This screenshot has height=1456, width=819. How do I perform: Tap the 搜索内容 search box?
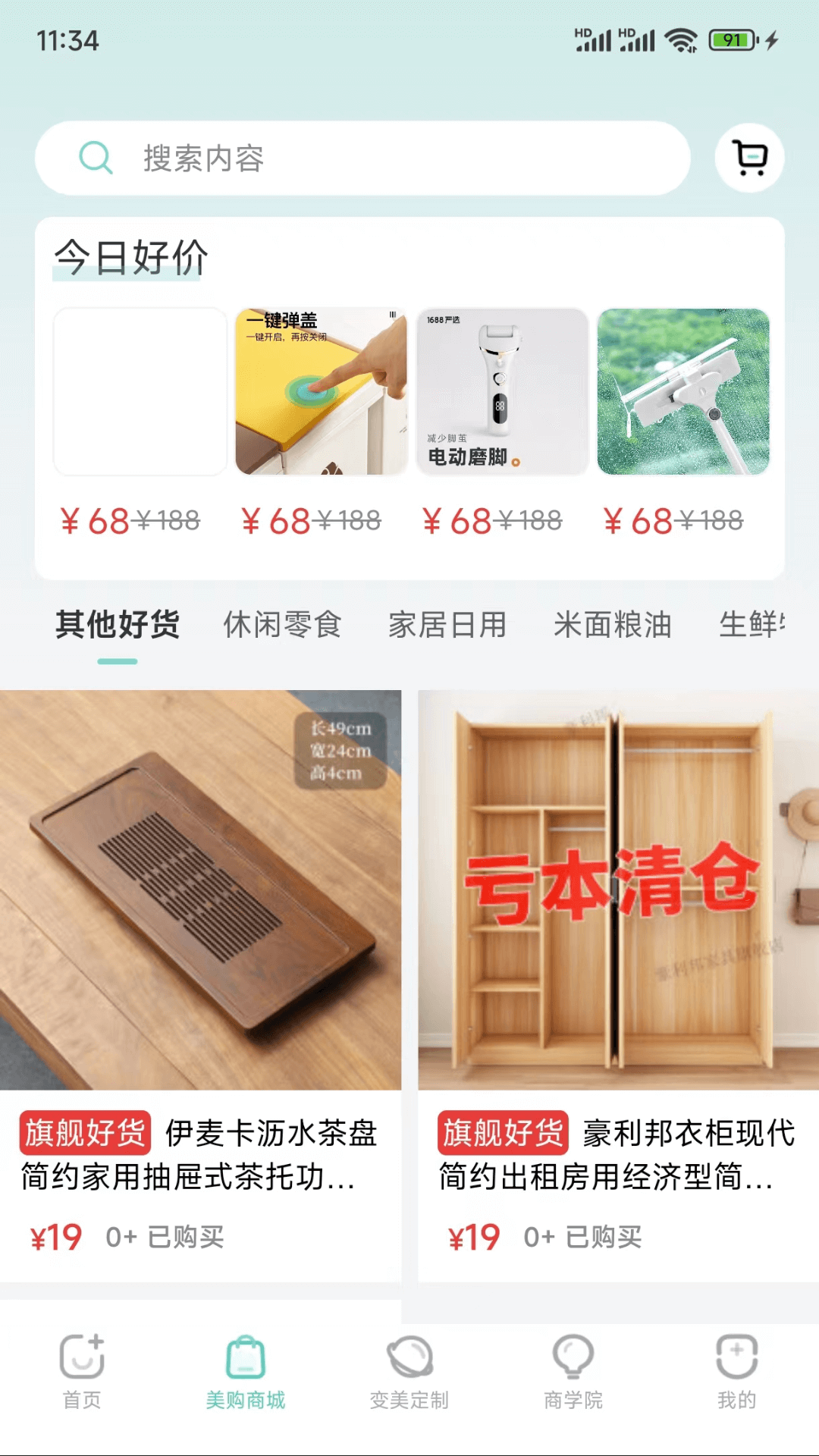coord(362,158)
